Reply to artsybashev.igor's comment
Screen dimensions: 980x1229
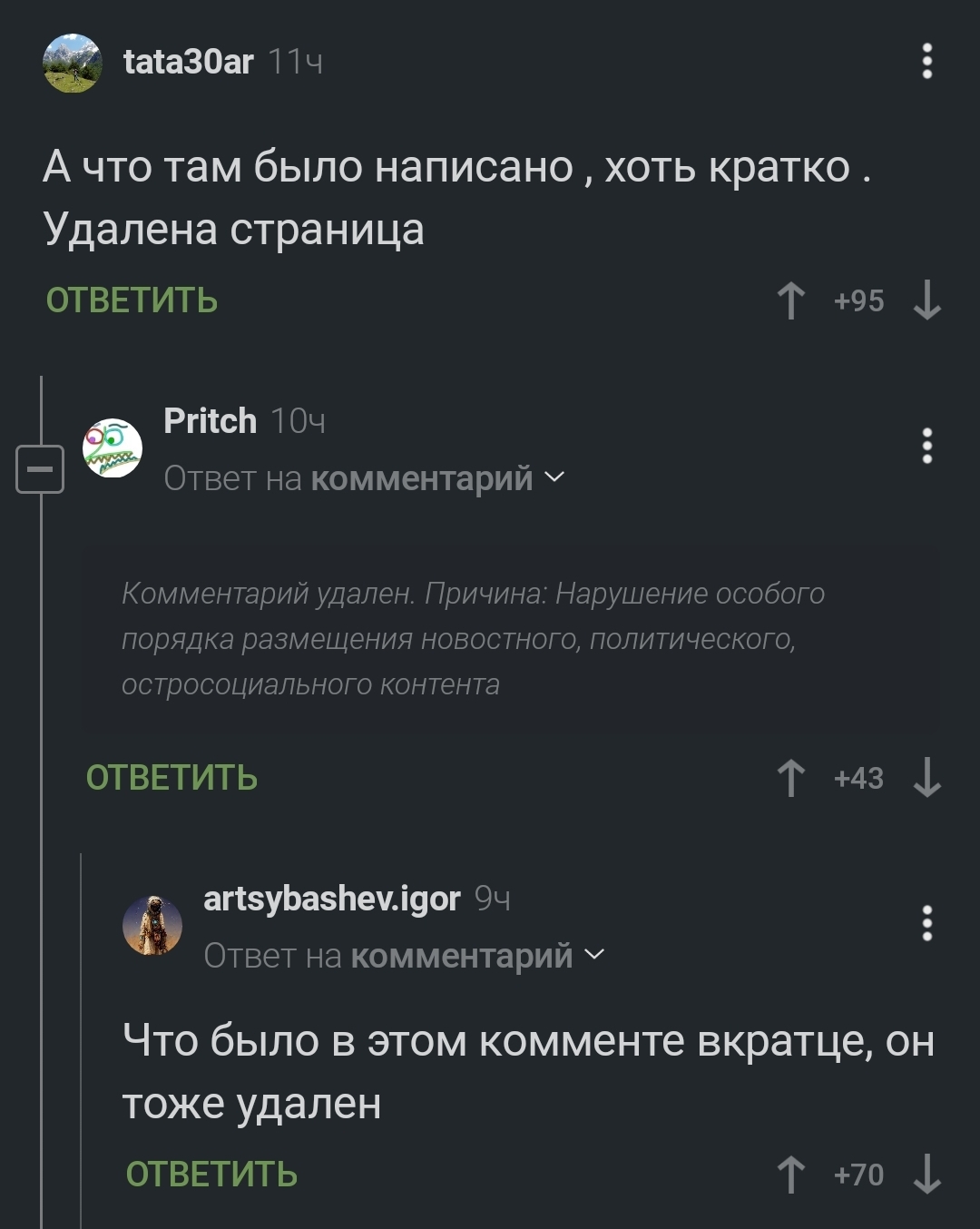tap(212, 1175)
